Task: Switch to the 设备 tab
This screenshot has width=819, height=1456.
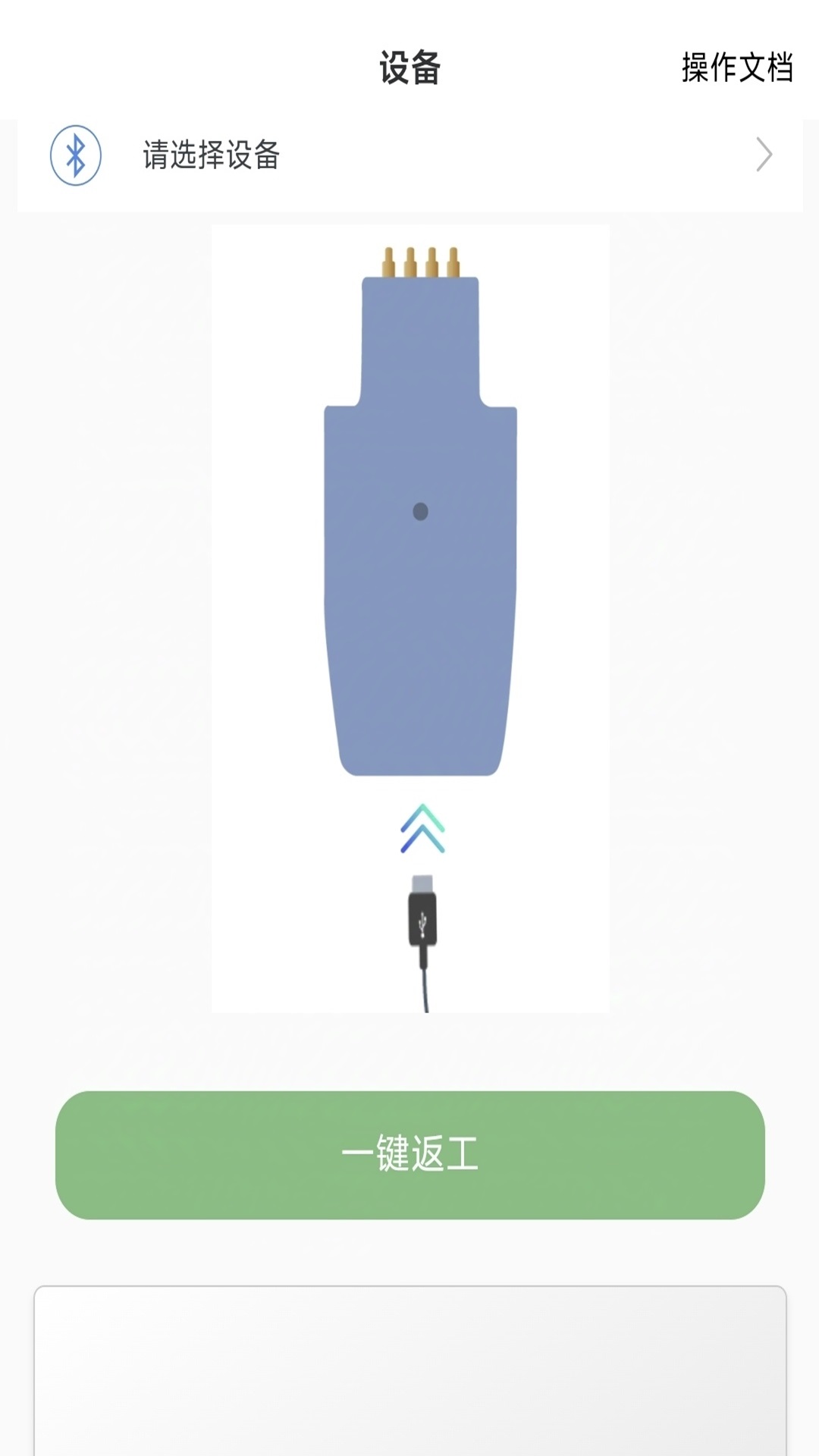Action: click(409, 67)
